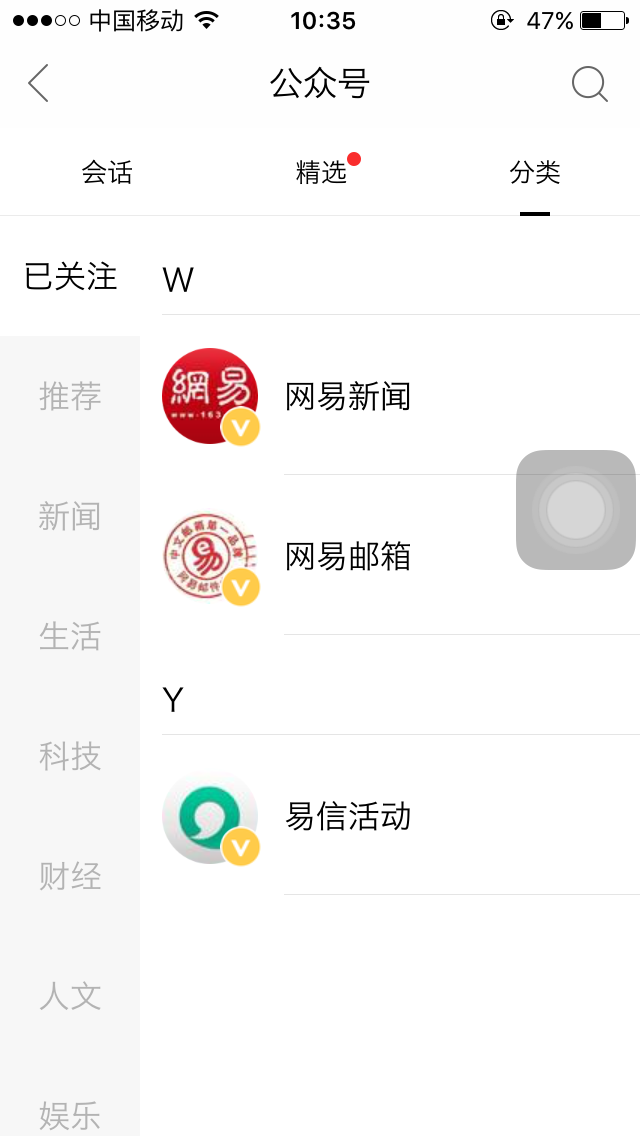Tap the AssistiveTouch floating button
Image resolution: width=640 pixels, height=1136 pixels.
[x=576, y=510]
